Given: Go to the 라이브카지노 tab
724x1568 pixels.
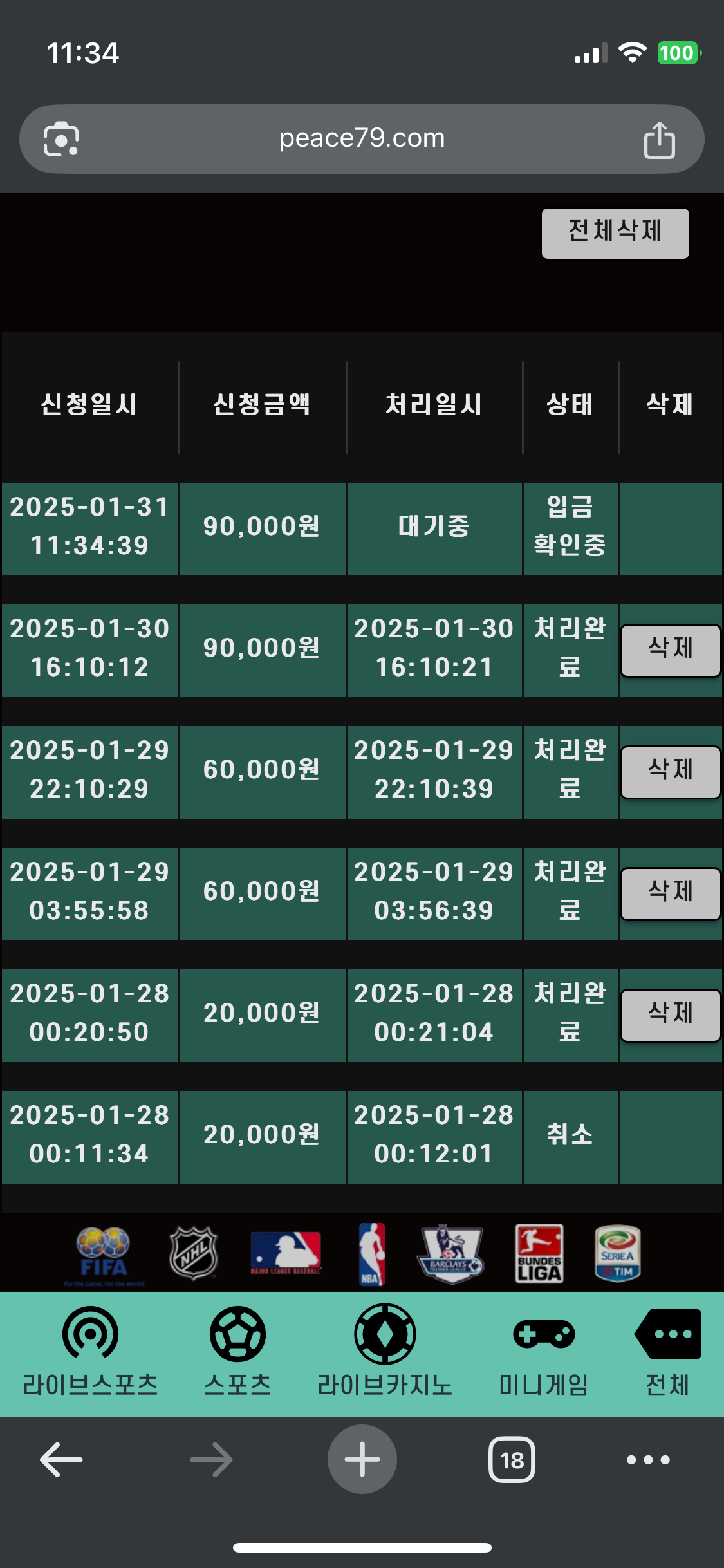Looking at the screenshot, I should [x=385, y=1352].
